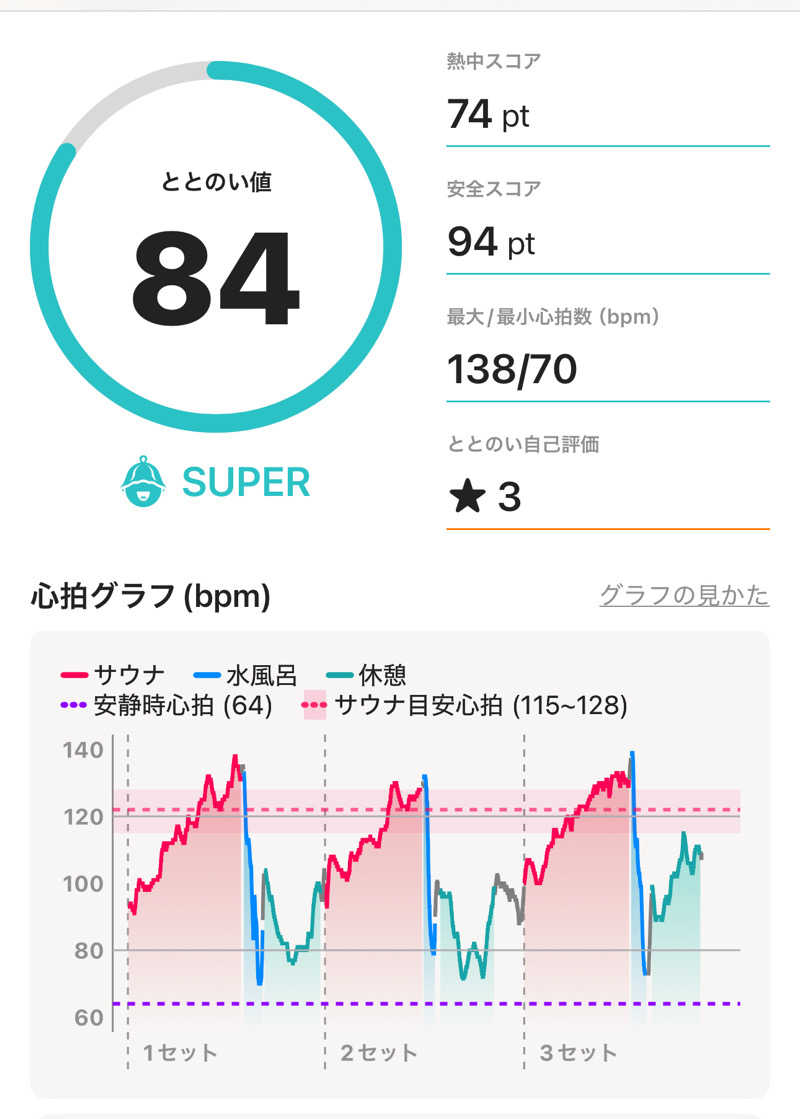Image resolution: width=800 pixels, height=1119 pixels.
Task: Open the グラフの見かた link
Action: point(684,595)
